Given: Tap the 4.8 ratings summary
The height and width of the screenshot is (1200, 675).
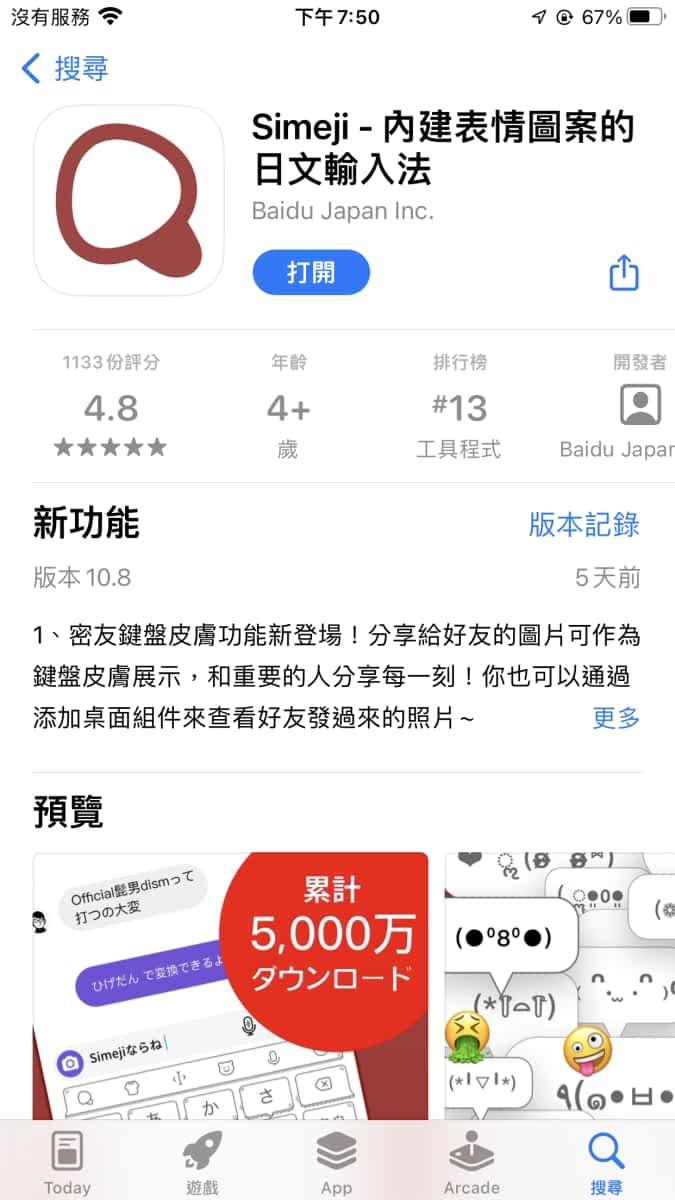Looking at the screenshot, I should tap(110, 408).
